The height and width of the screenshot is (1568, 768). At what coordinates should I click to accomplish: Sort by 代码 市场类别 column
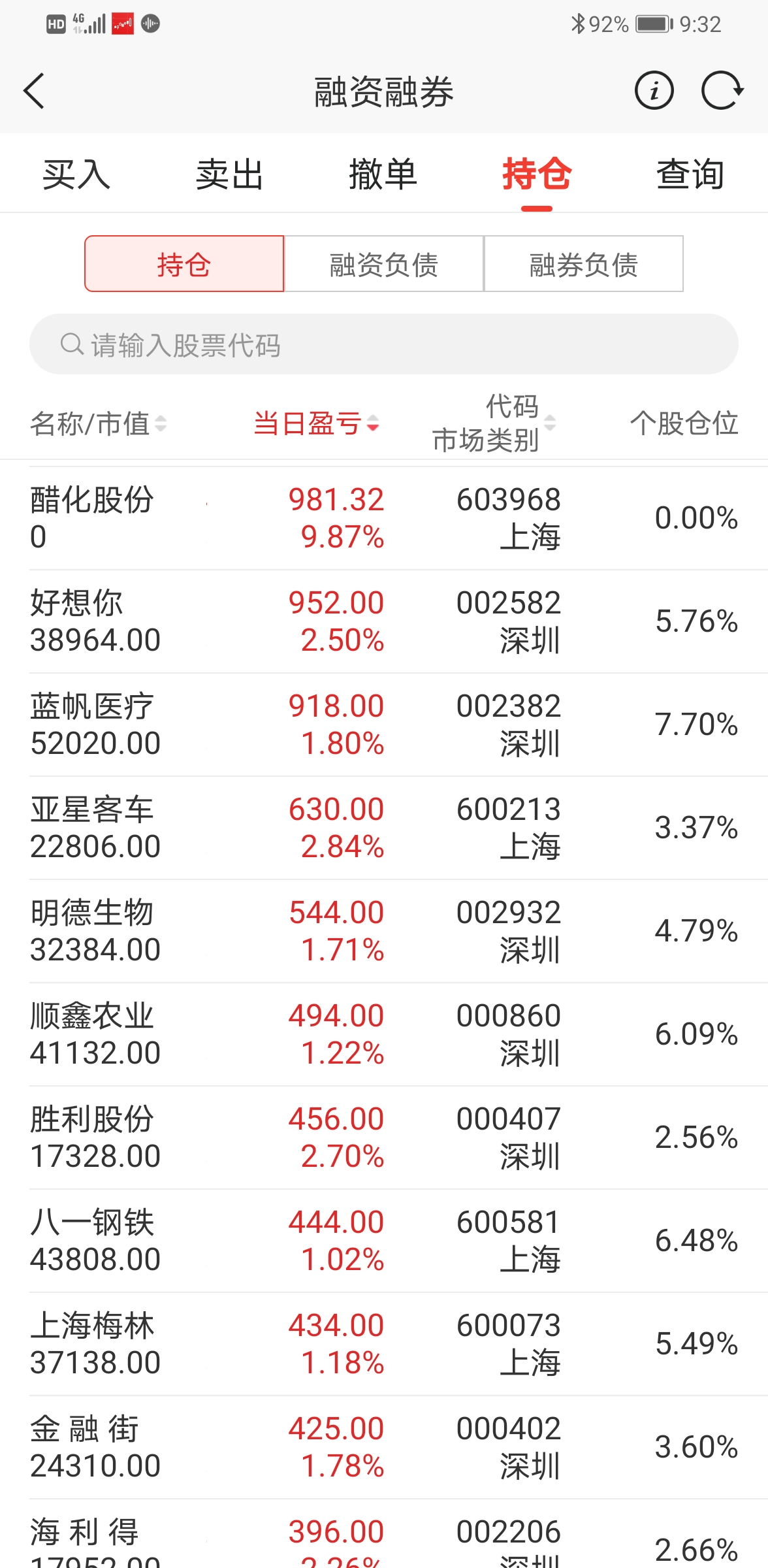(494, 423)
